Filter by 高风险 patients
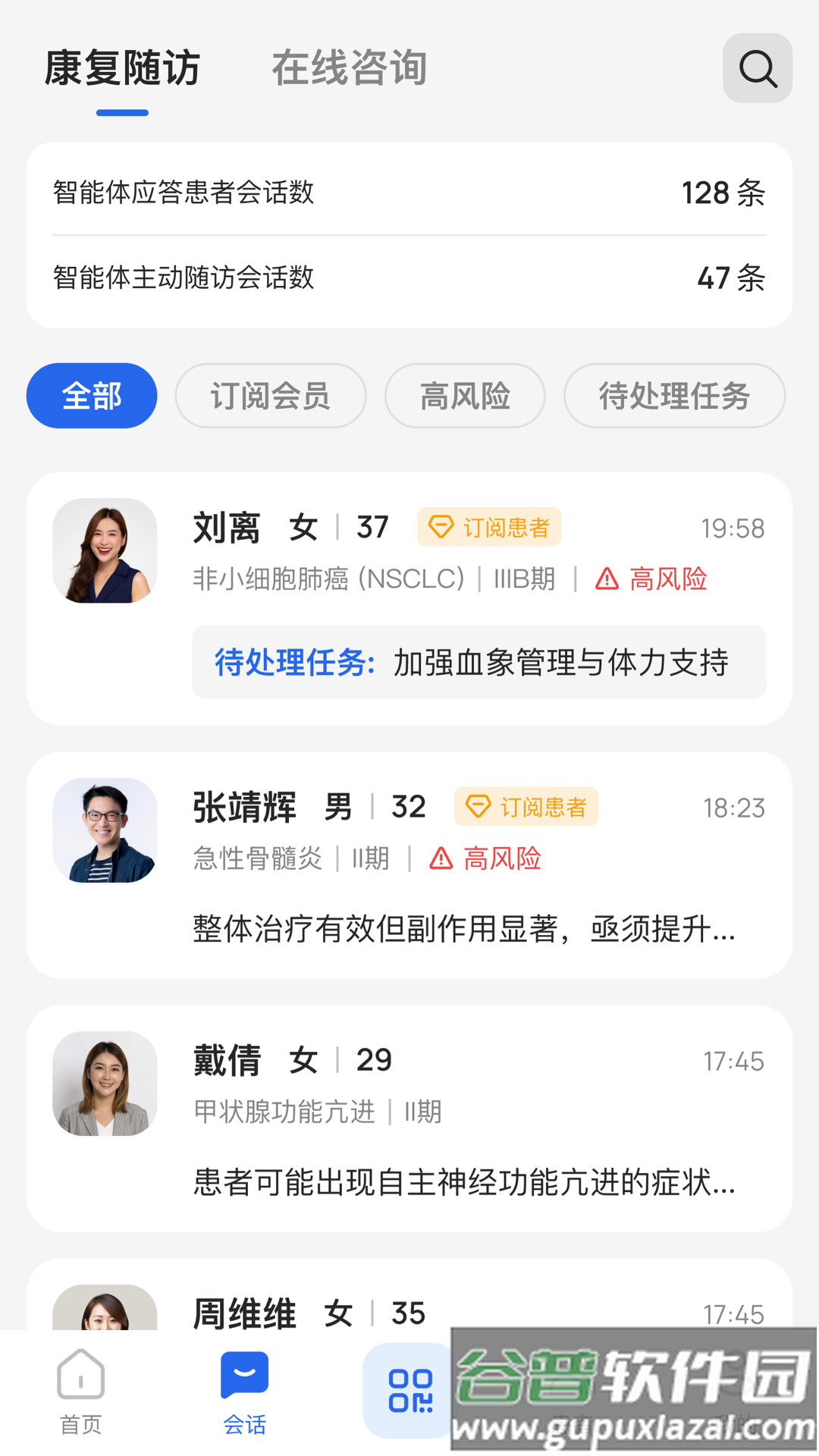 tap(465, 396)
